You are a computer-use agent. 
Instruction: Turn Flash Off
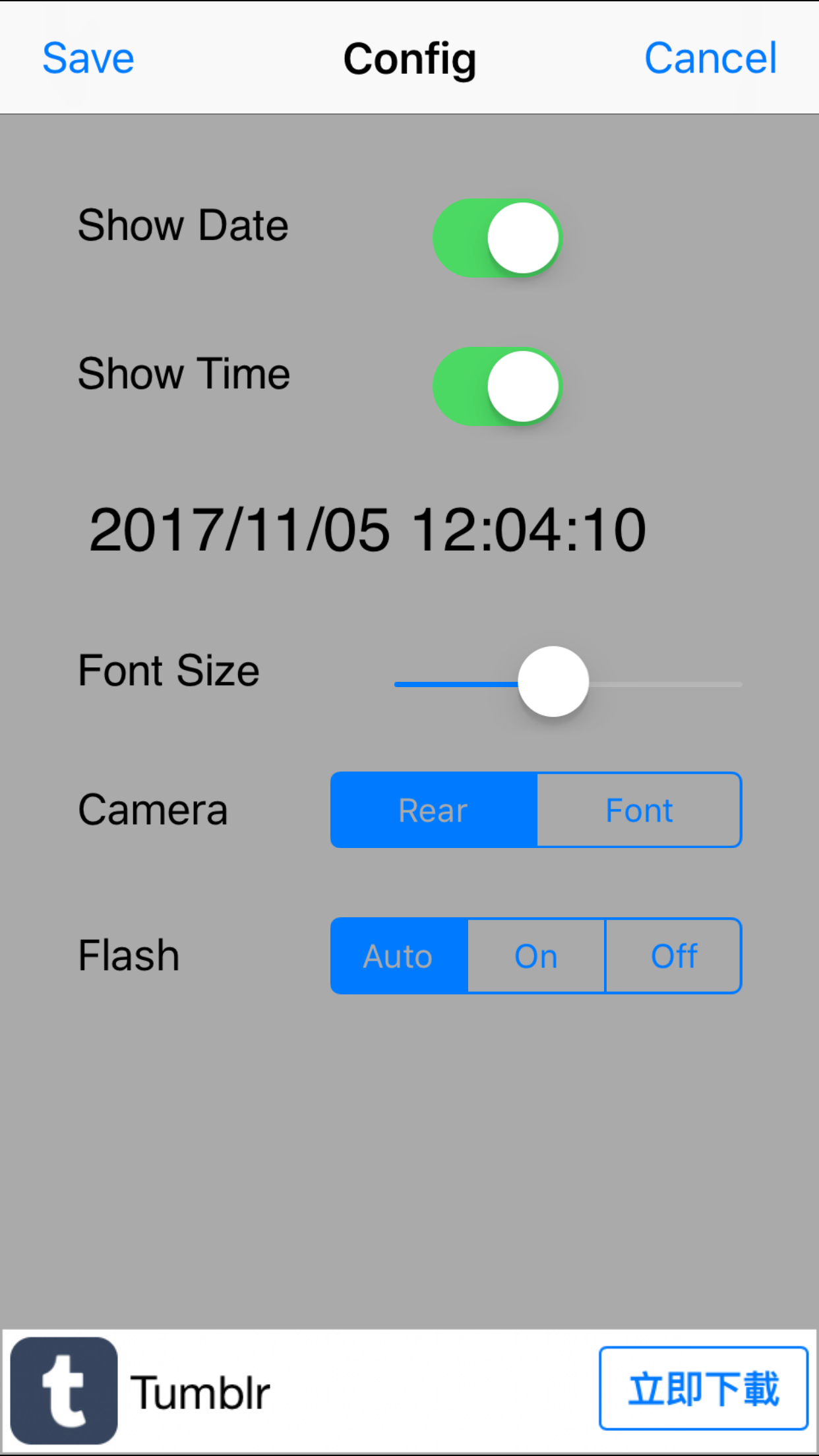pos(673,956)
